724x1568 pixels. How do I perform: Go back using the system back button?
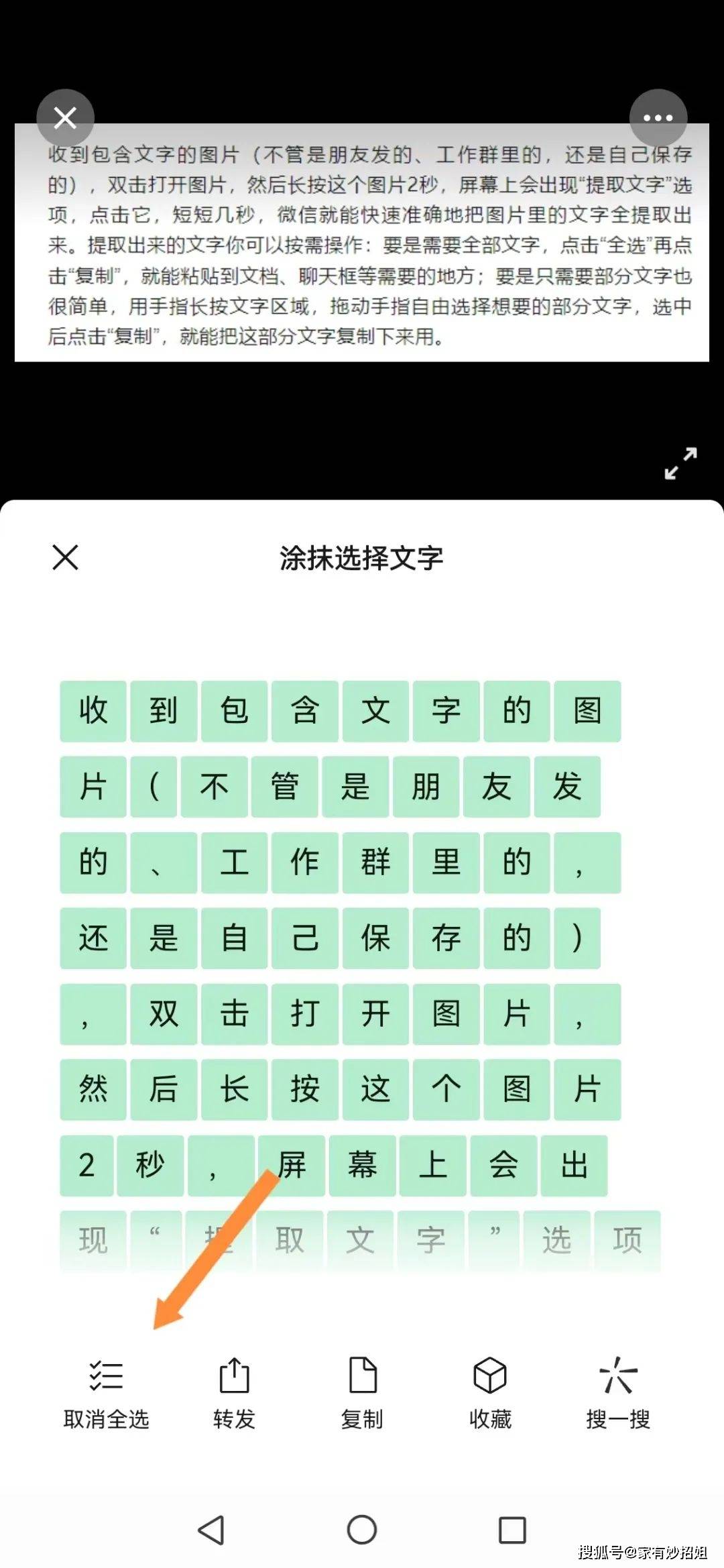[x=211, y=1530]
